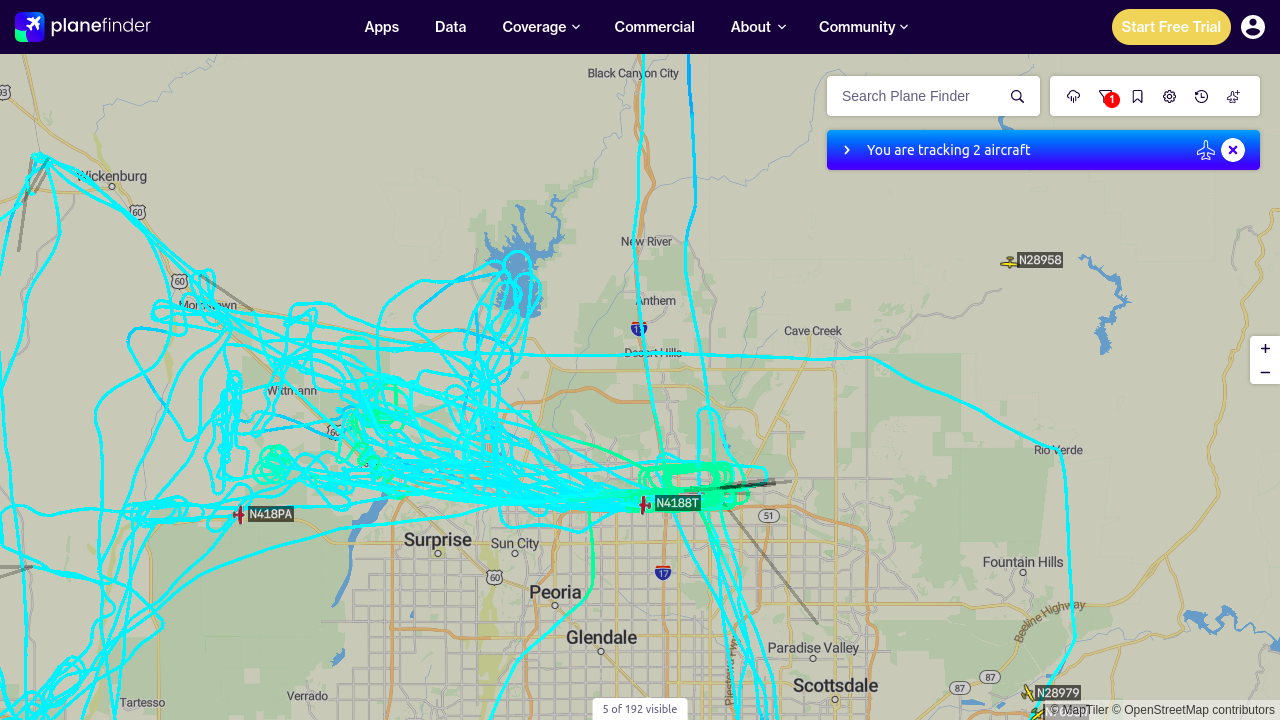This screenshot has width=1280, height=720.
Task: Tap the search magnifier icon
Action: (1018, 96)
